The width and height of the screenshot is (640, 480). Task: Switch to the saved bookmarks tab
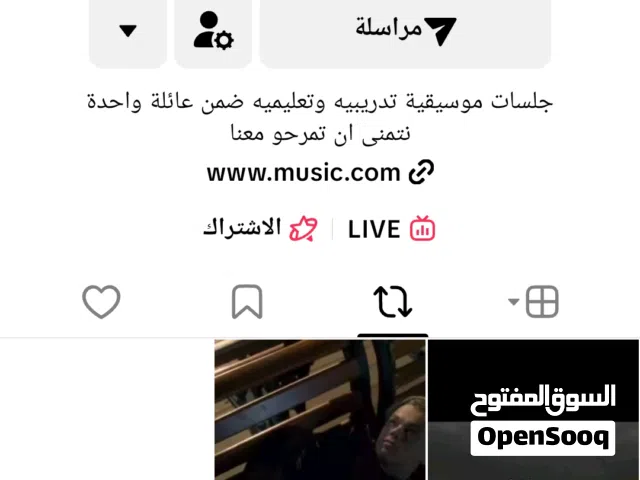click(247, 301)
